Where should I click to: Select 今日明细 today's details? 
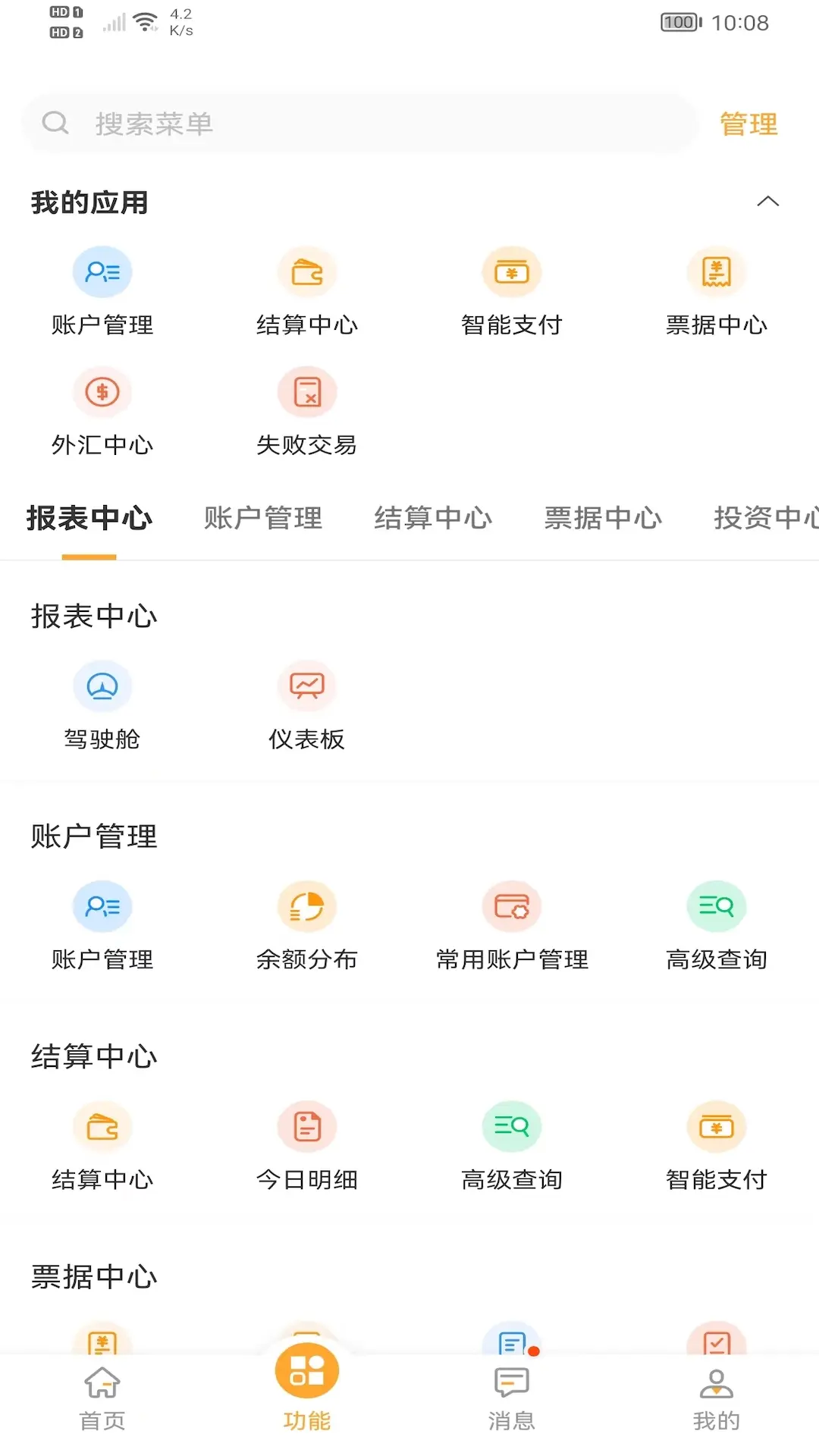pos(307,1126)
